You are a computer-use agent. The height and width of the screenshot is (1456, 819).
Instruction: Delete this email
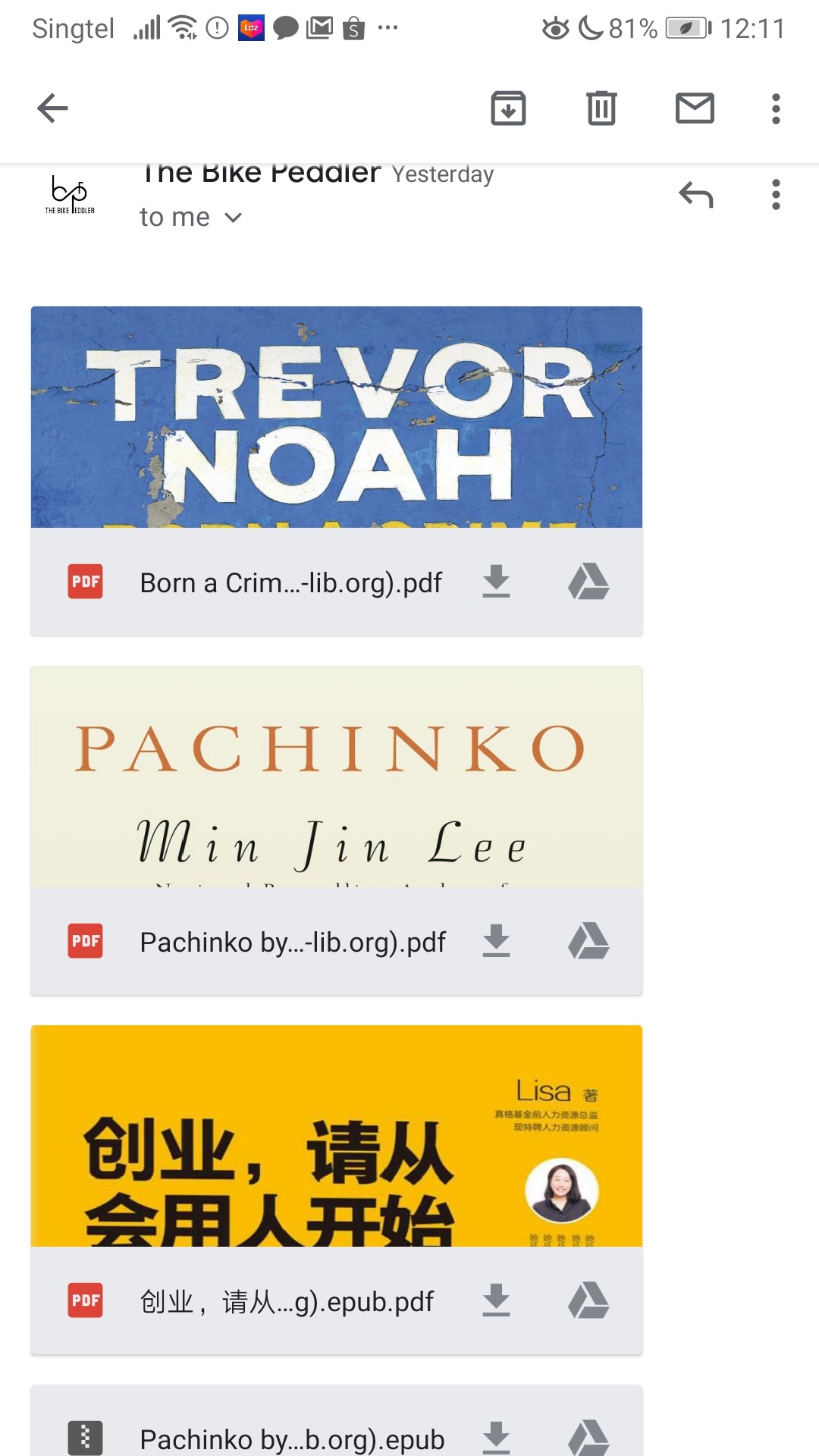click(601, 108)
